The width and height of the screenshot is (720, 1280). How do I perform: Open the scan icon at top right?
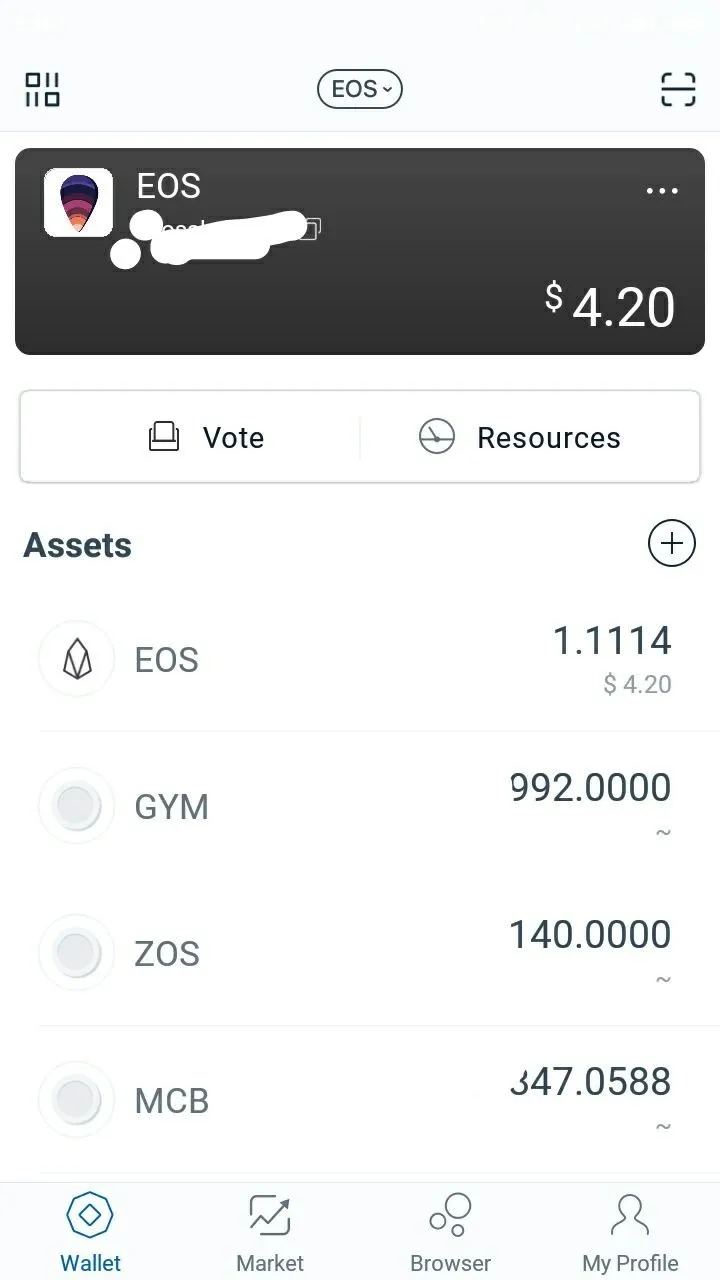pos(678,89)
